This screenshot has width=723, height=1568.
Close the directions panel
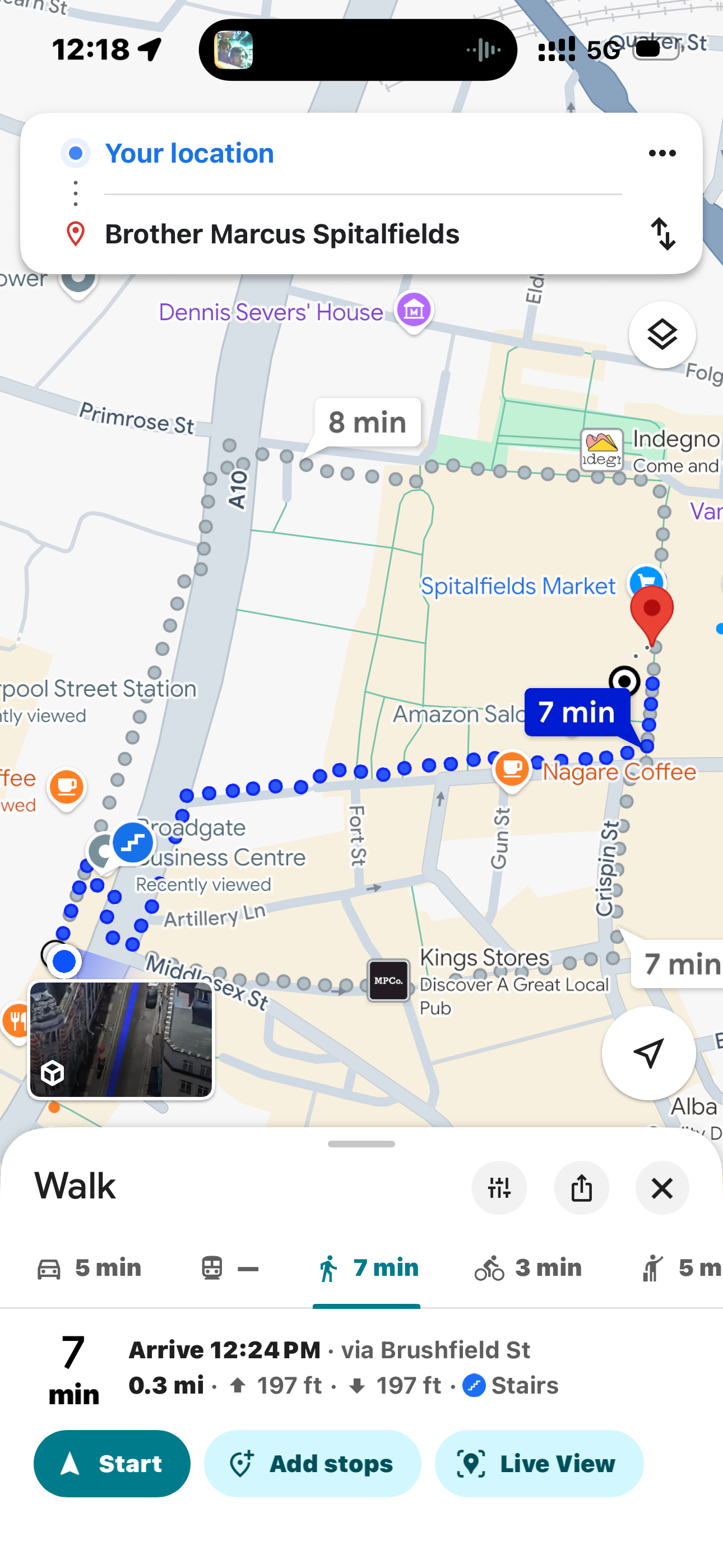click(661, 1188)
